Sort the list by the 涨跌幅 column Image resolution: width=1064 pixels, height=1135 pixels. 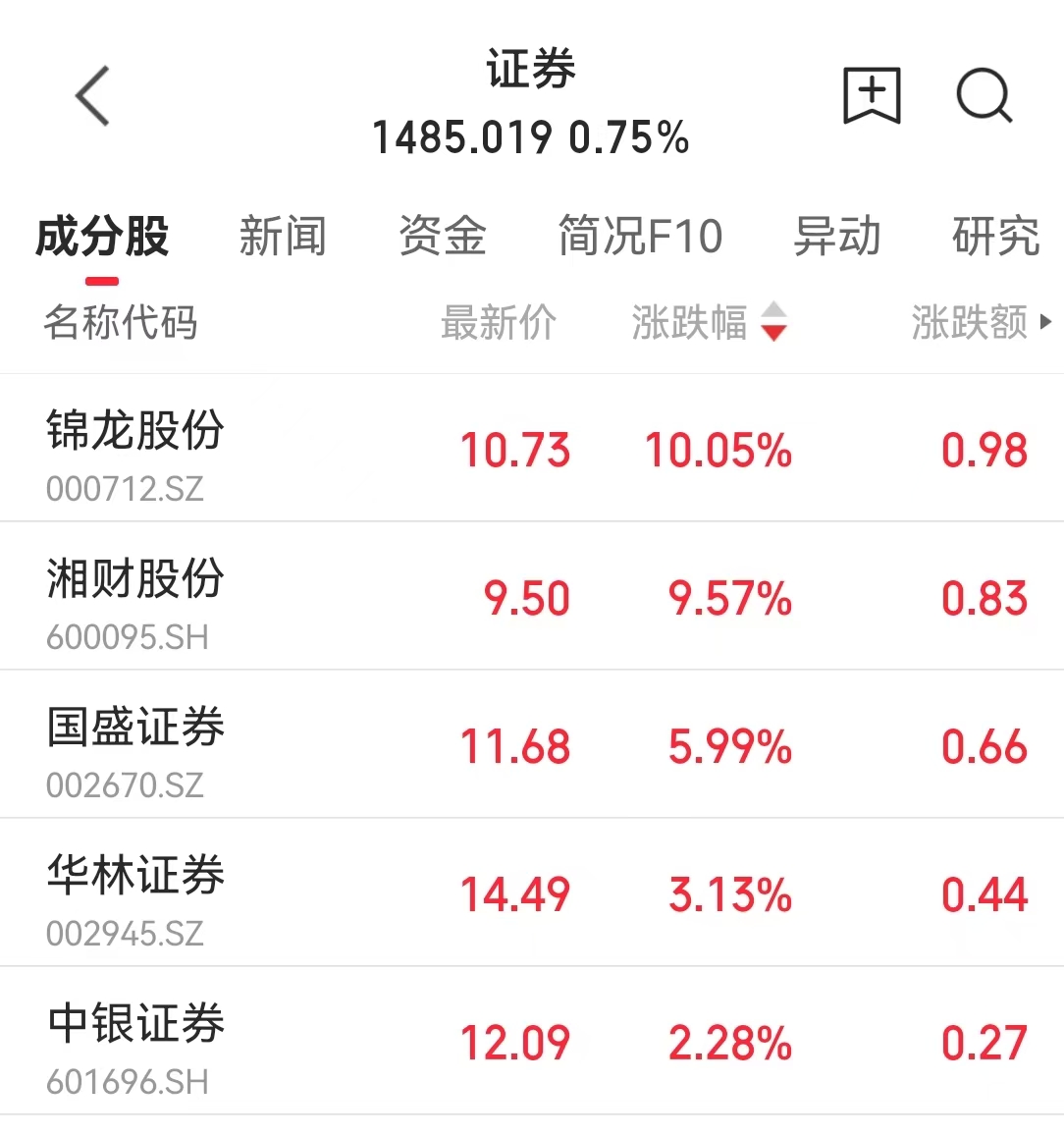(x=709, y=322)
